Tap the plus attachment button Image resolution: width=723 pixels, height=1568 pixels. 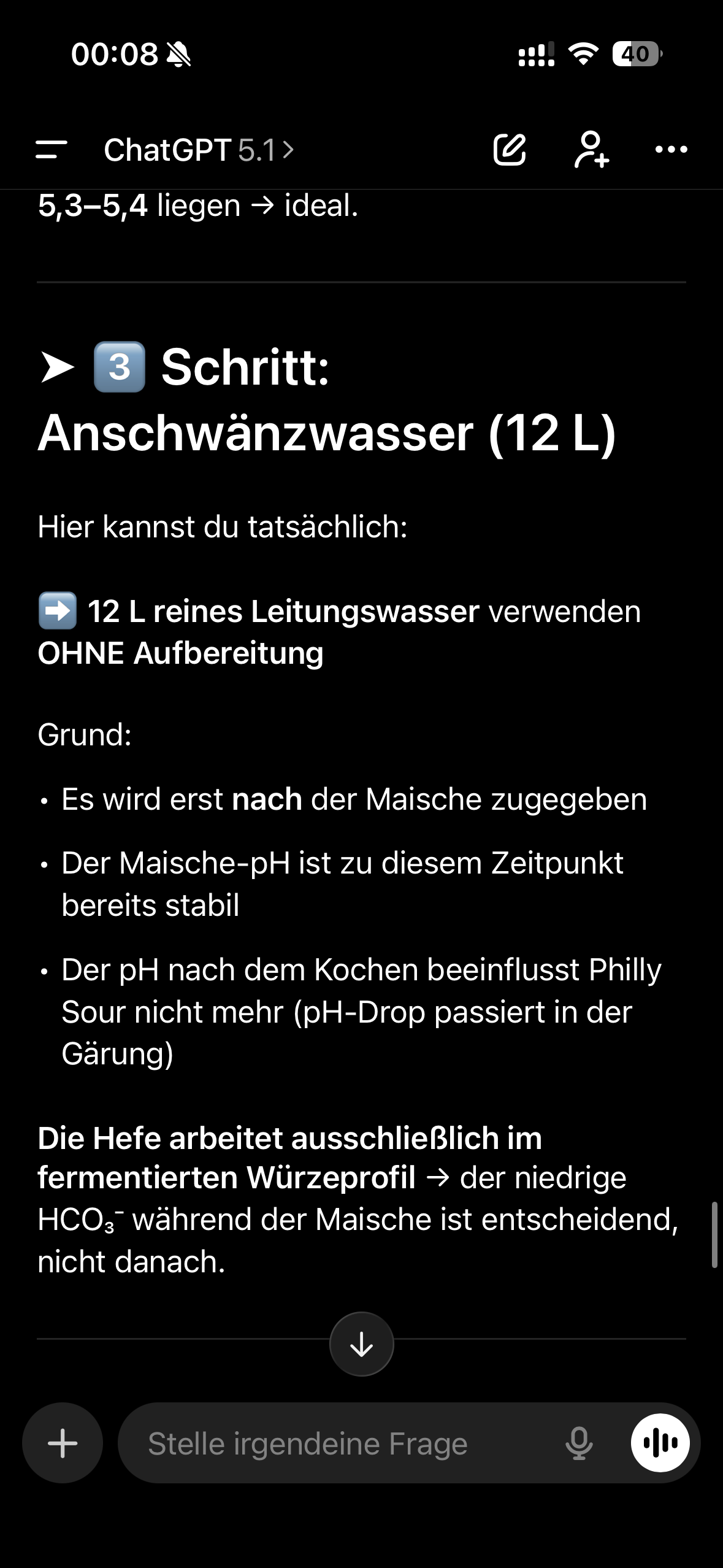[x=63, y=1443]
